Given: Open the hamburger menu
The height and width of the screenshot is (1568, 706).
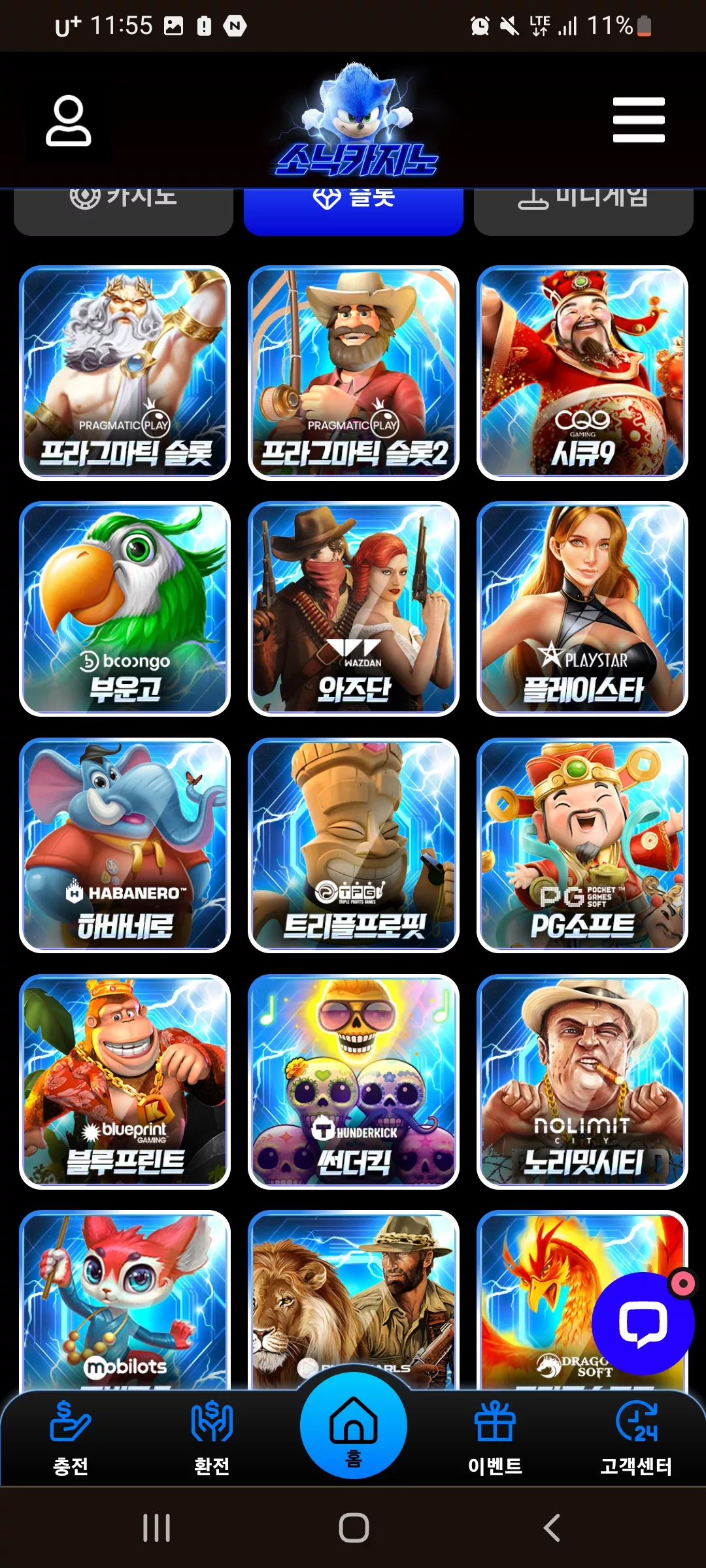Looking at the screenshot, I should (639, 120).
